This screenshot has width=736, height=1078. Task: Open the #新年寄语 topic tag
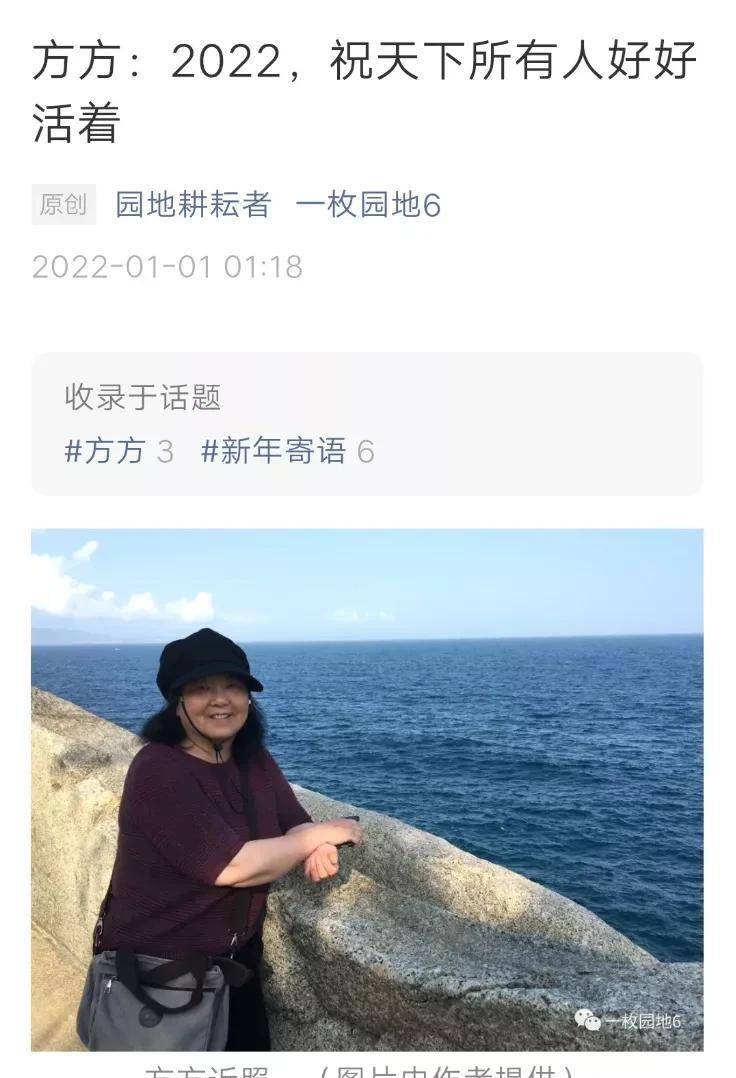click(x=273, y=451)
